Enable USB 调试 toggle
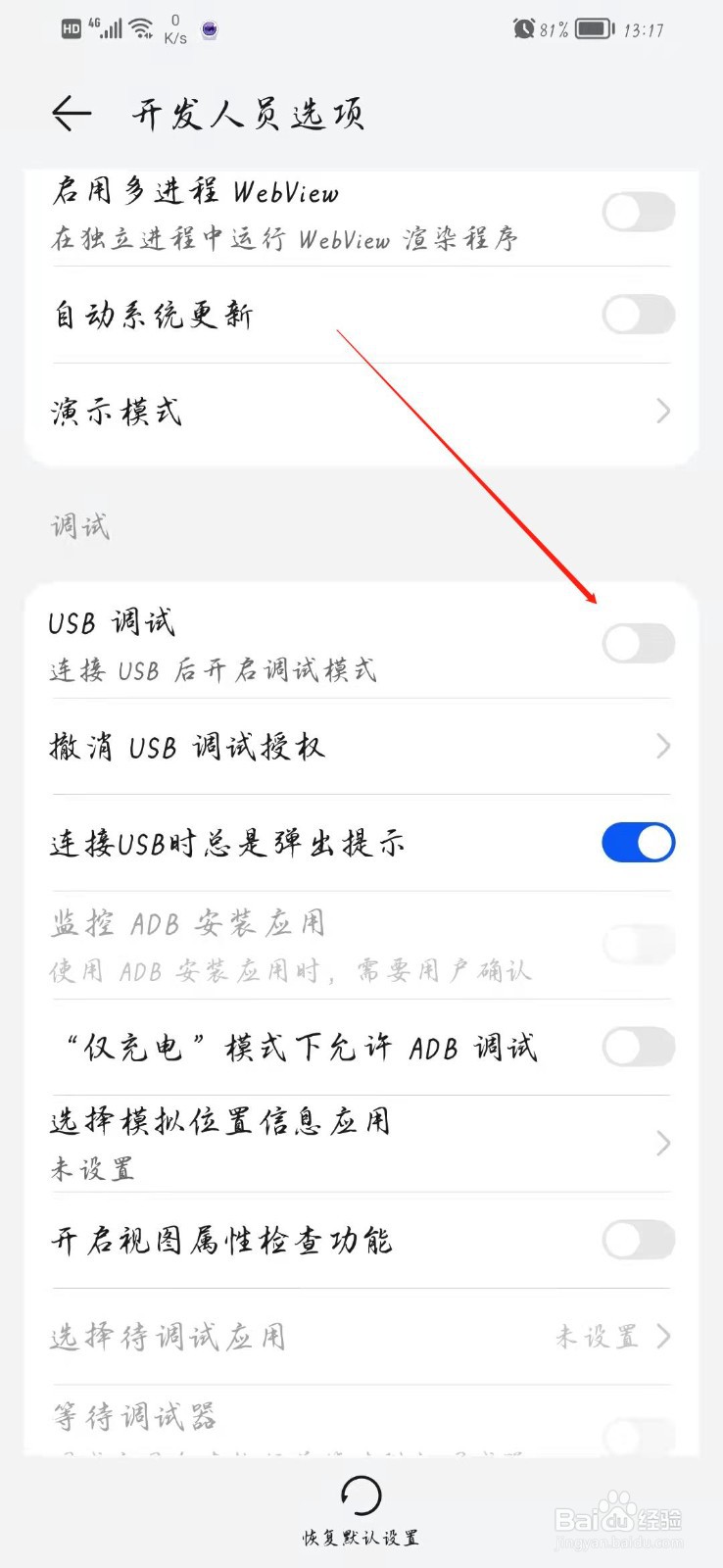 (x=638, y=644)
